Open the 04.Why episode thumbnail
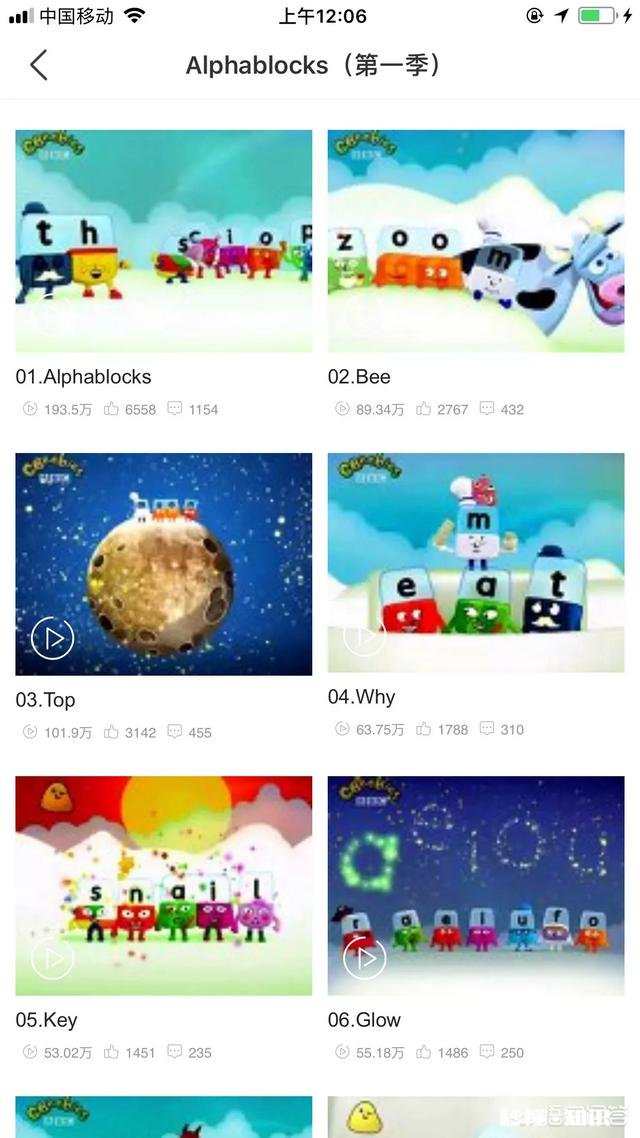Image resolution: width=640 pixels, height=1138 pixels. 476,562
